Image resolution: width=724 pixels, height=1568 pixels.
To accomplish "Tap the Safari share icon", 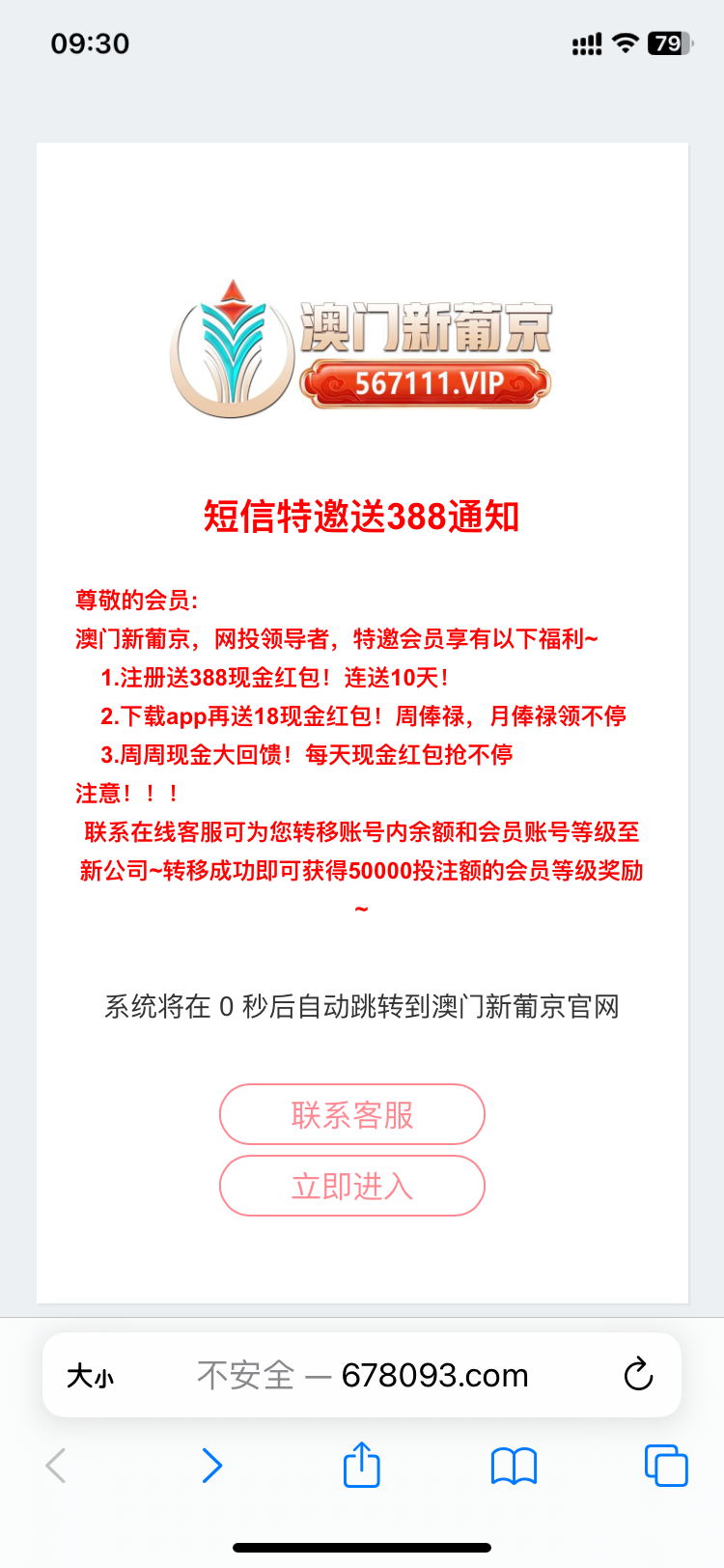I will (x=361, y=1465).
